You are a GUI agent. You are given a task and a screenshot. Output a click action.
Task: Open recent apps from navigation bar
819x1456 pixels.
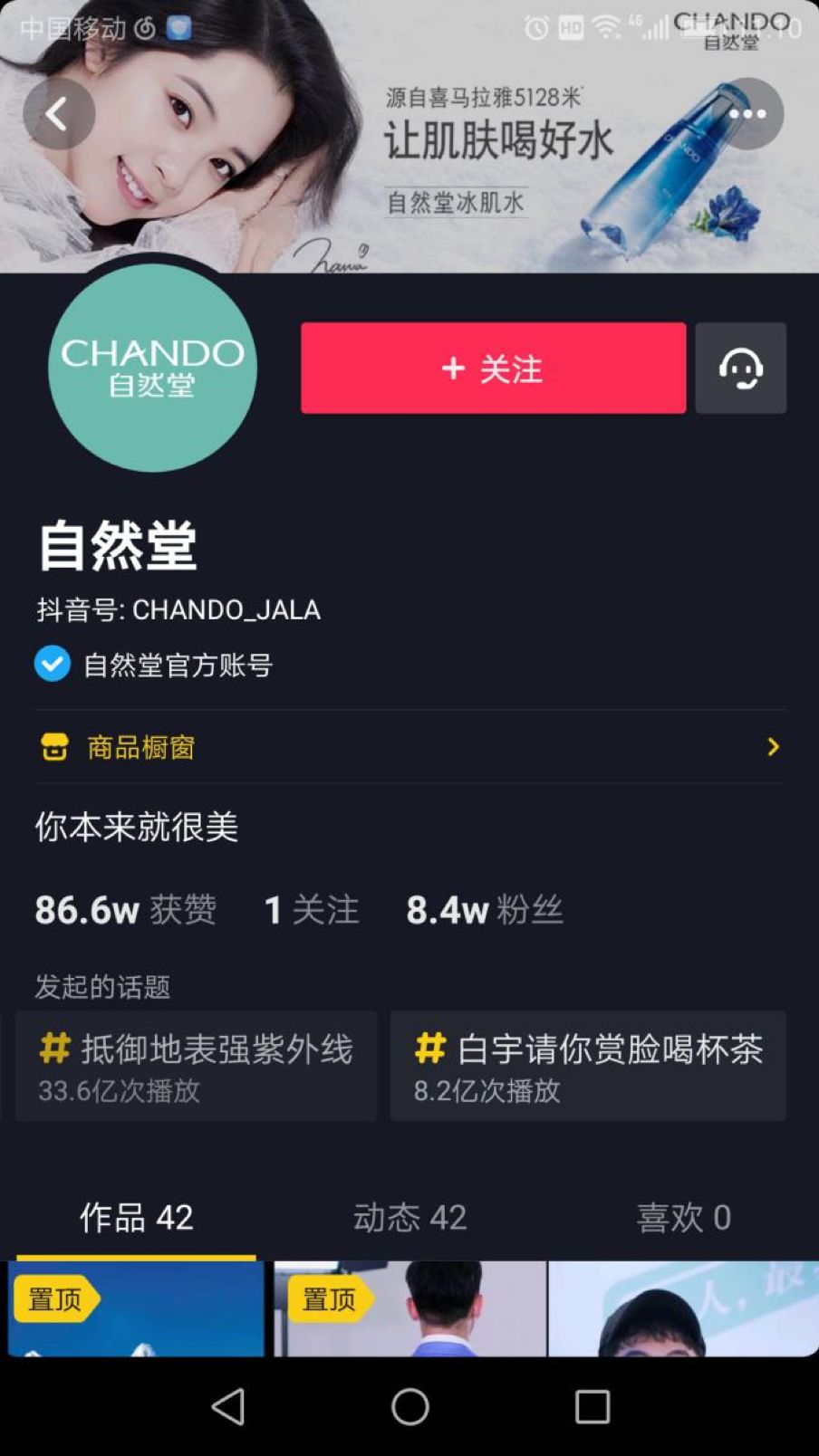(x=593, y=1407)
